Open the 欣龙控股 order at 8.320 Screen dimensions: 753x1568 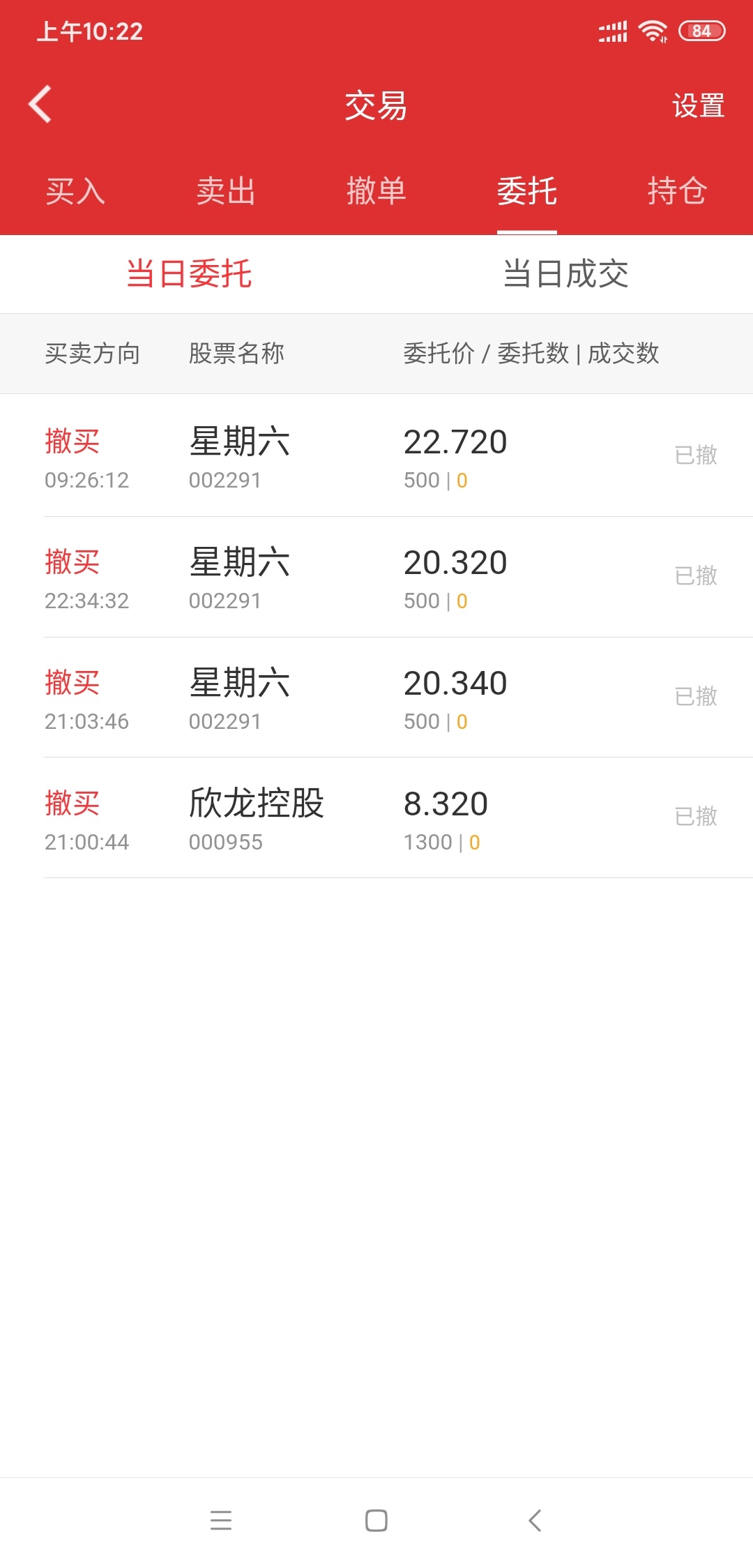pos(376,818)
